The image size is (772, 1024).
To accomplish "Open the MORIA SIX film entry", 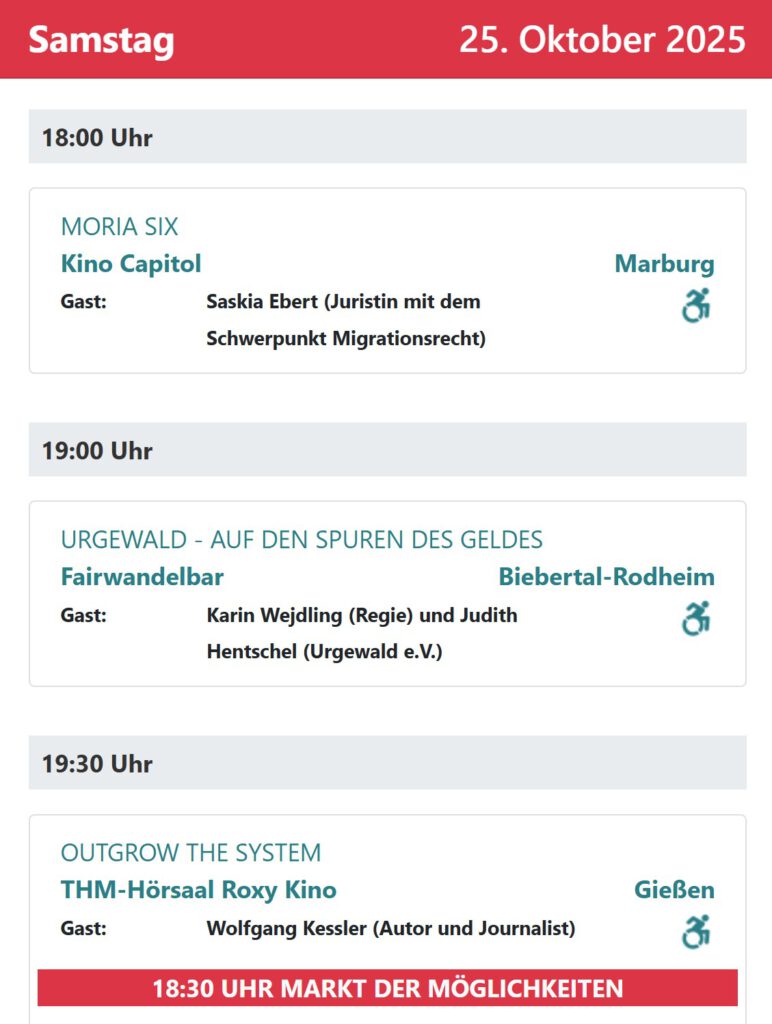I will tap(120, 227).
